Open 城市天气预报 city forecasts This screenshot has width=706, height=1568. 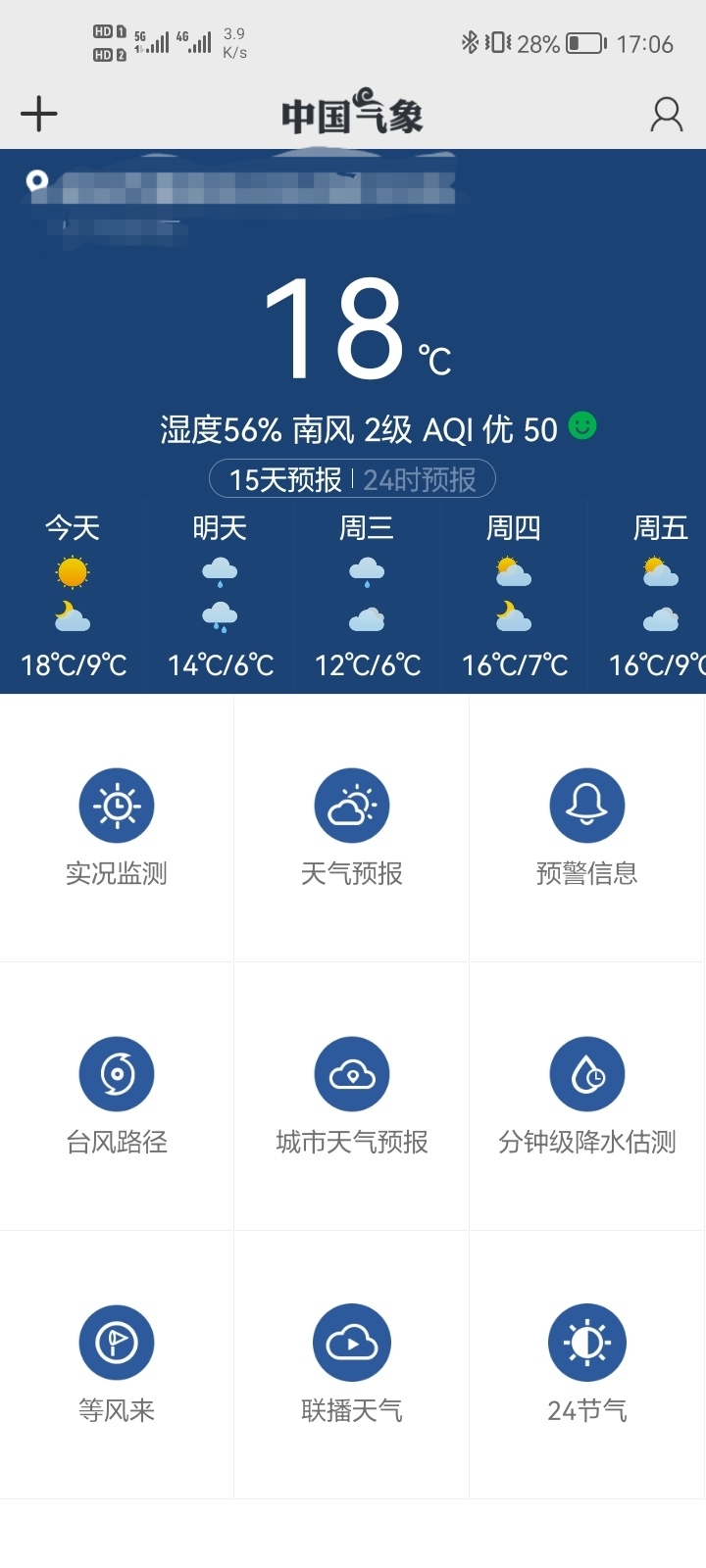point(352,1097)
